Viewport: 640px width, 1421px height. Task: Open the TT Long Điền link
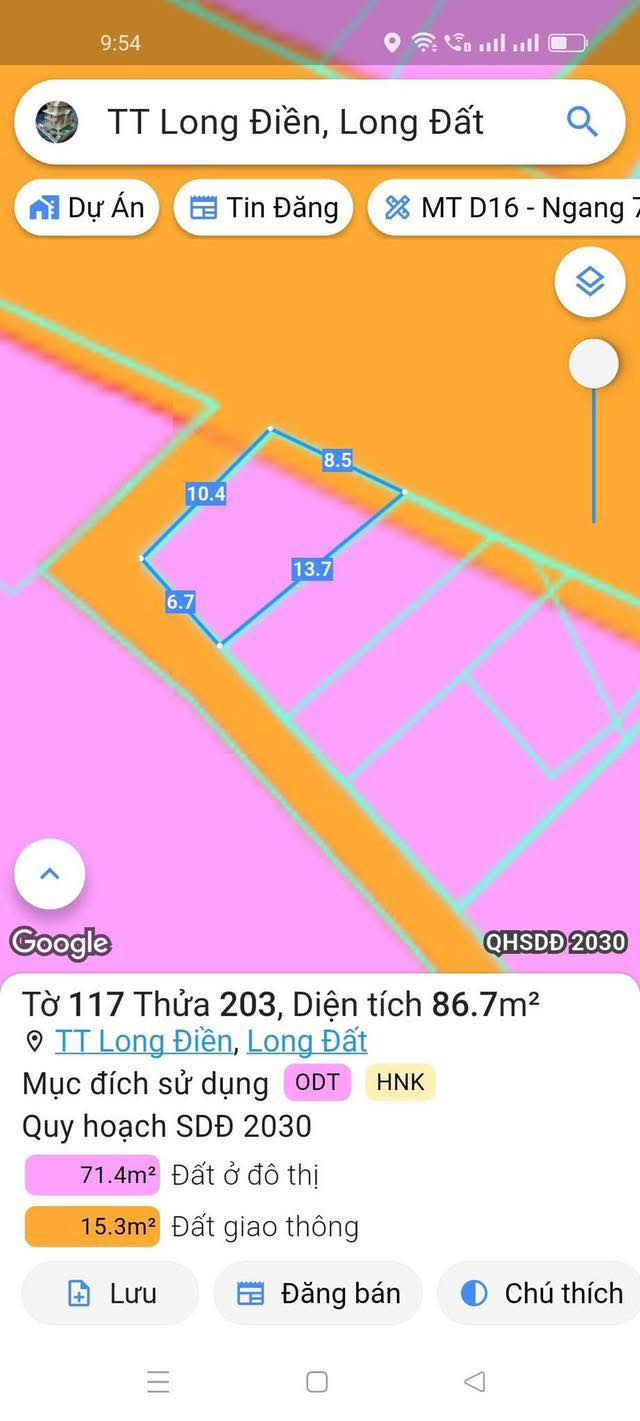coord(144,1041)
